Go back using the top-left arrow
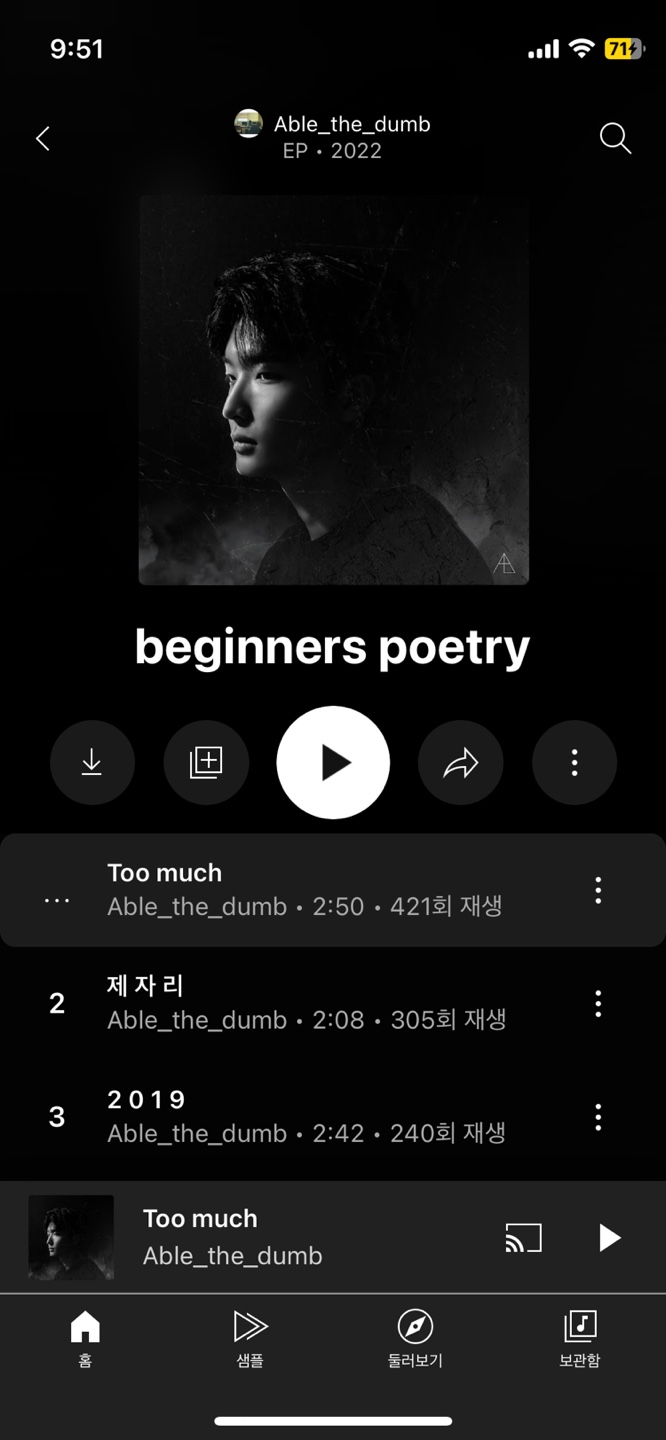The image size is (666, 1440). point(43,138)
